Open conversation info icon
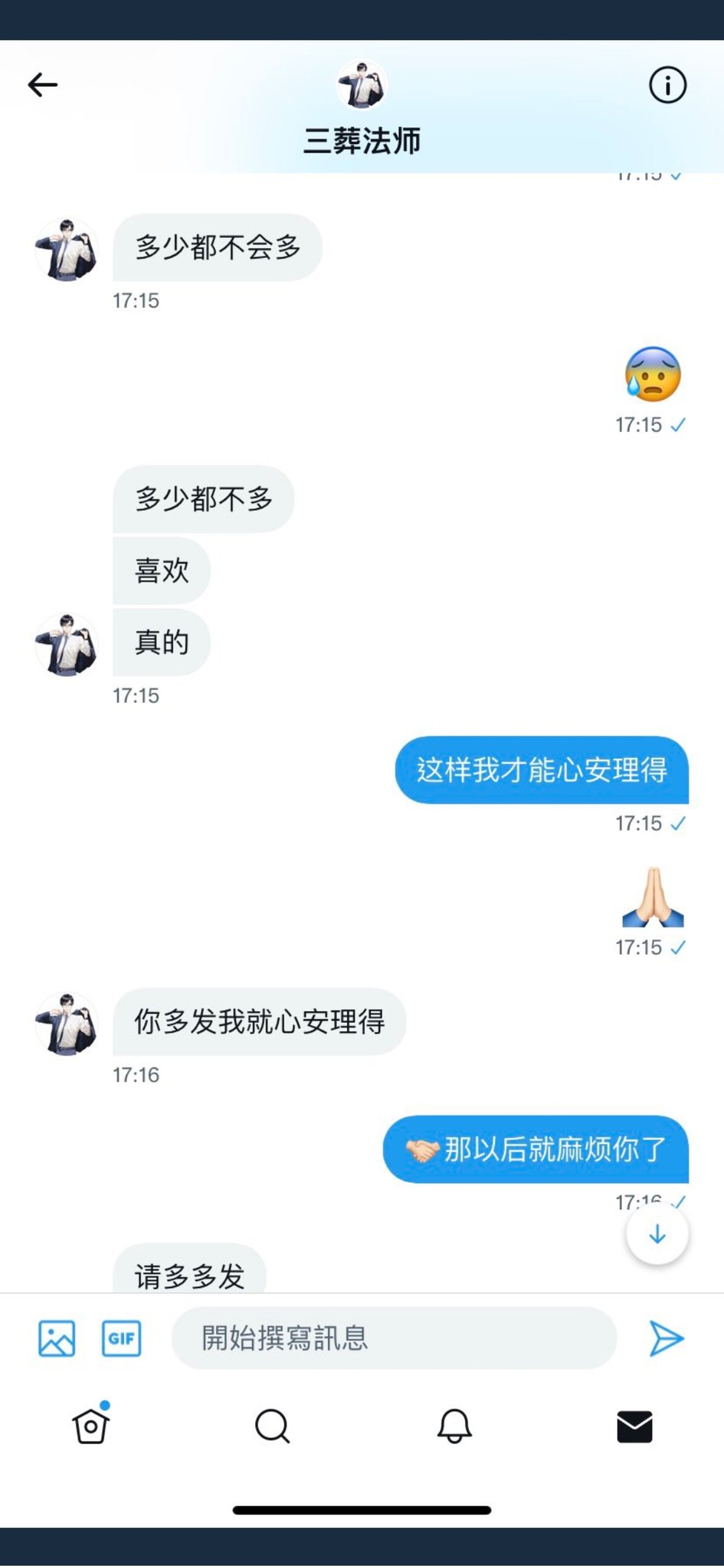The image size is (724, 1568). pyautogui.click(x=667, y=85)
